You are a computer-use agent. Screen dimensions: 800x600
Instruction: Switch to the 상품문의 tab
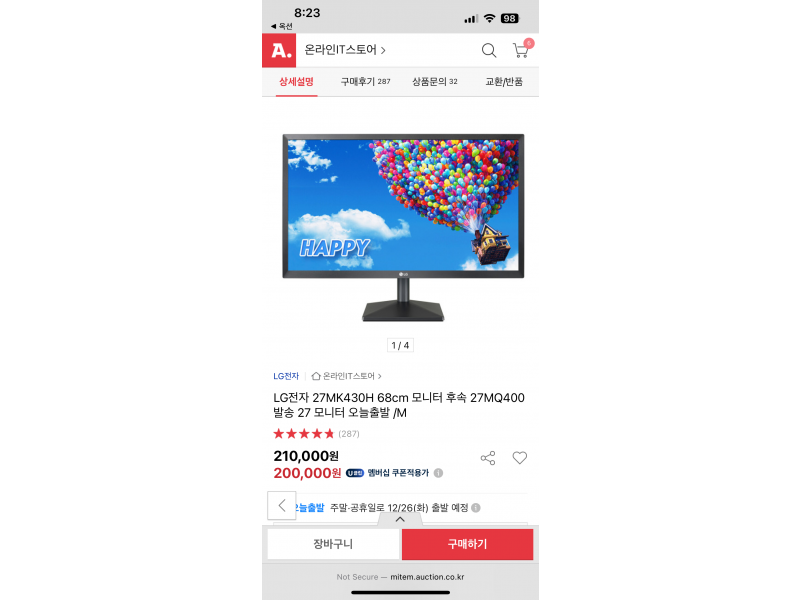point(434,82)
